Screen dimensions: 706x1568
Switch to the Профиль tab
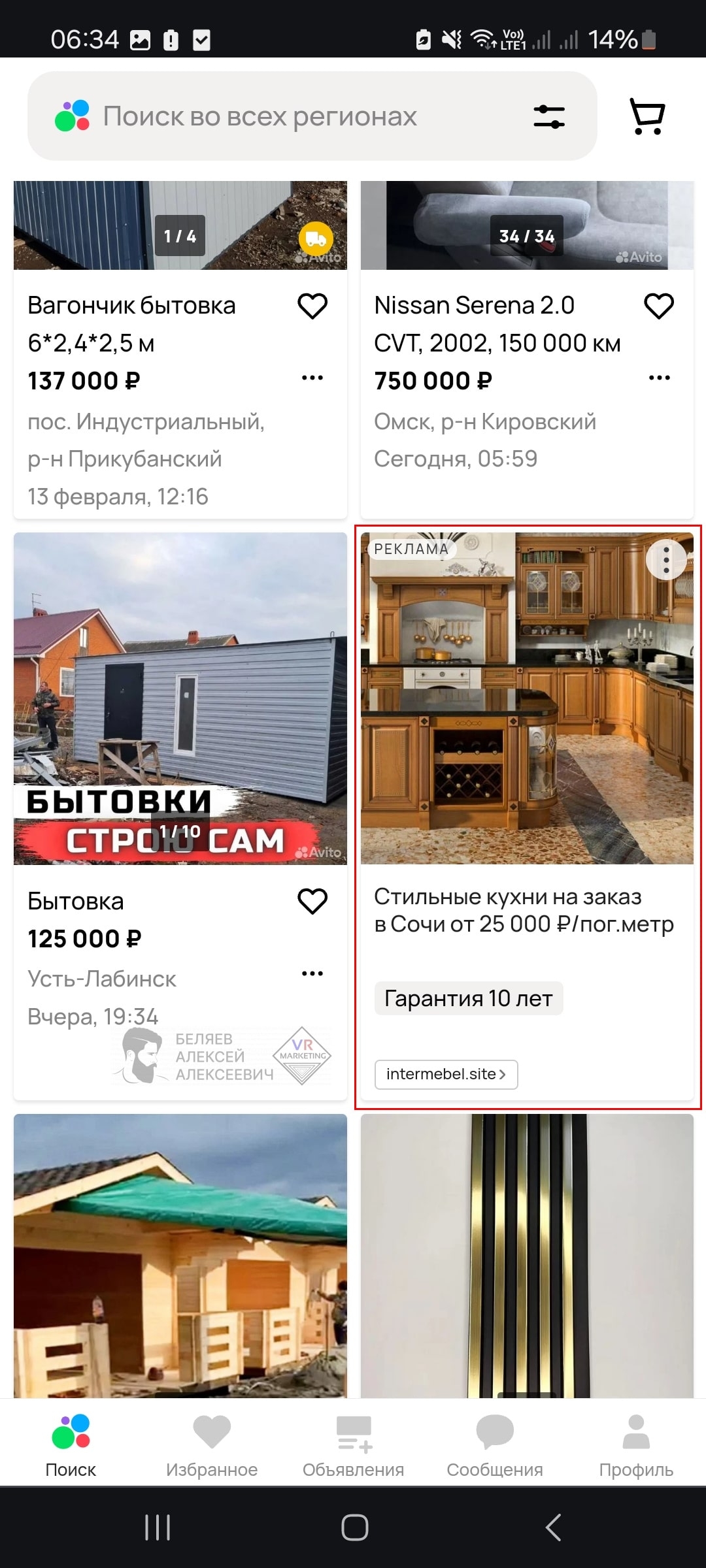pos(636,1445)
